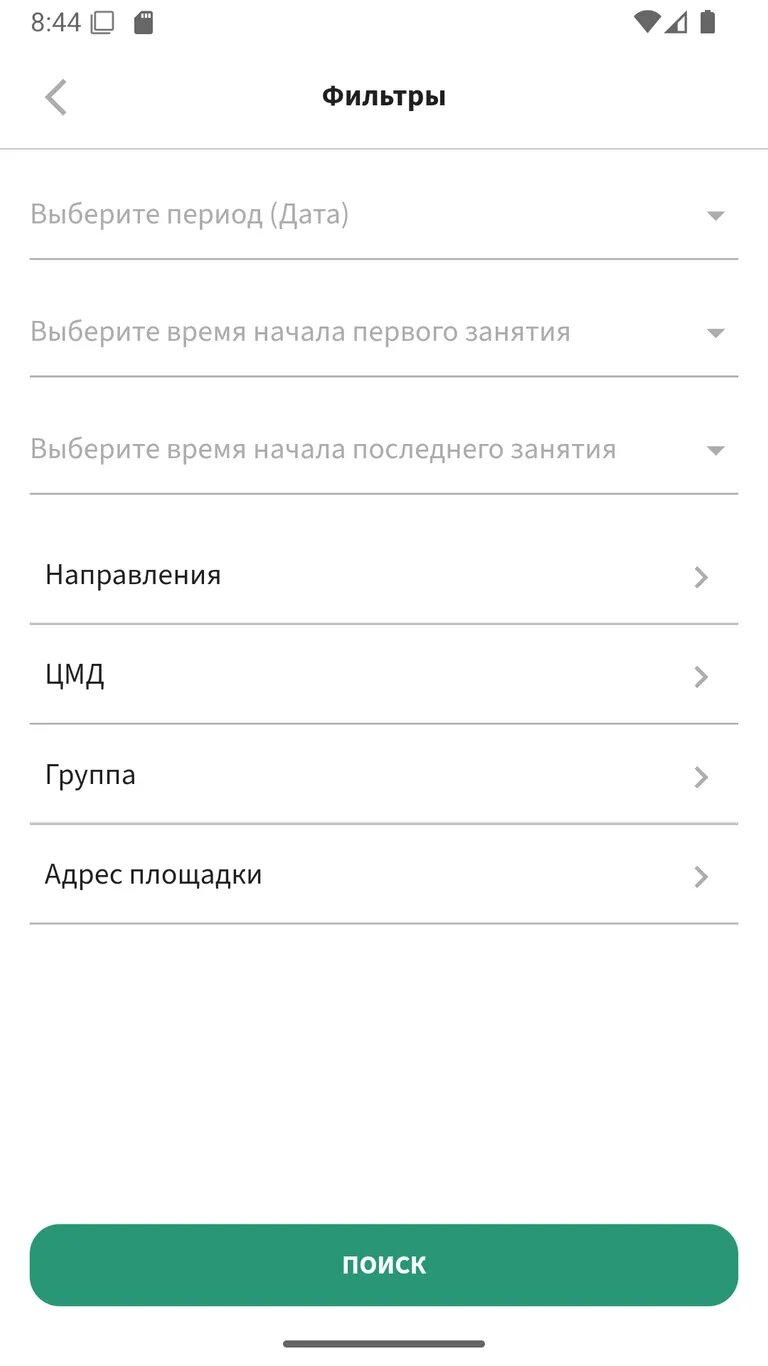This screenshot has width=768, height=1366.
Task: Open the Направления filter row
Action: click(384, 576)
